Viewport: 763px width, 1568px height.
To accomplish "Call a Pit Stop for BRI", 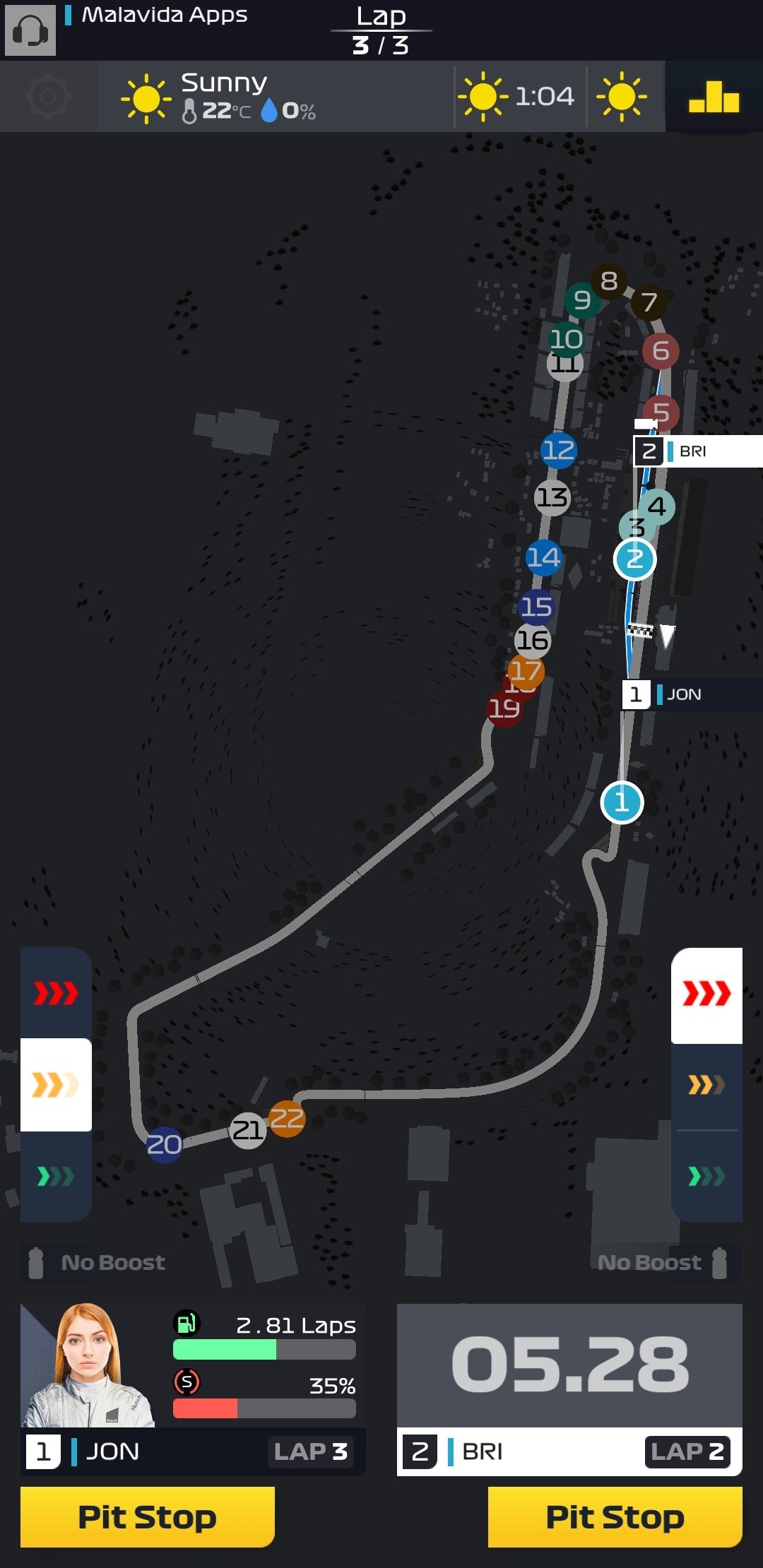I will coord(615,1516).
